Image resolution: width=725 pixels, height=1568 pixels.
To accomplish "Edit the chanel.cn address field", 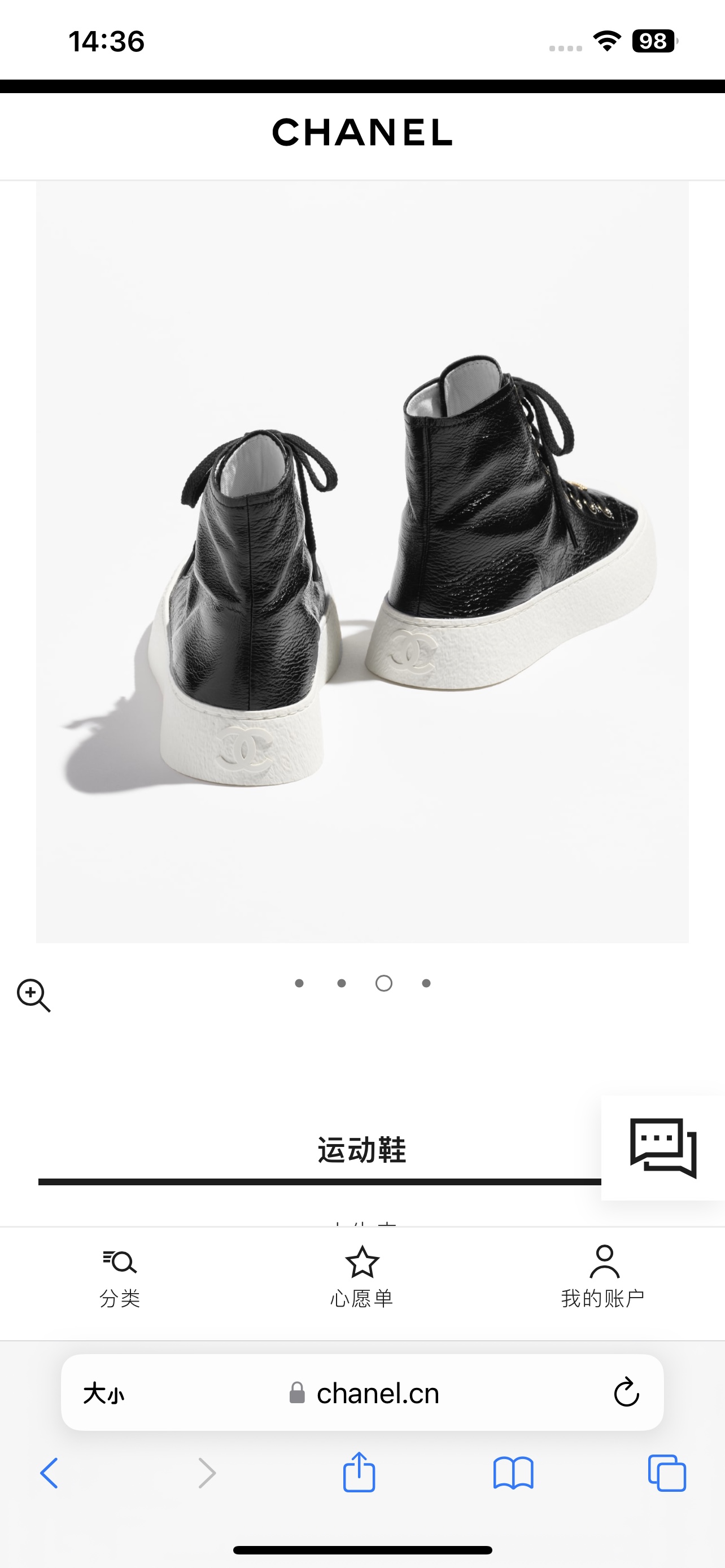I will (x=377, y=1393).
